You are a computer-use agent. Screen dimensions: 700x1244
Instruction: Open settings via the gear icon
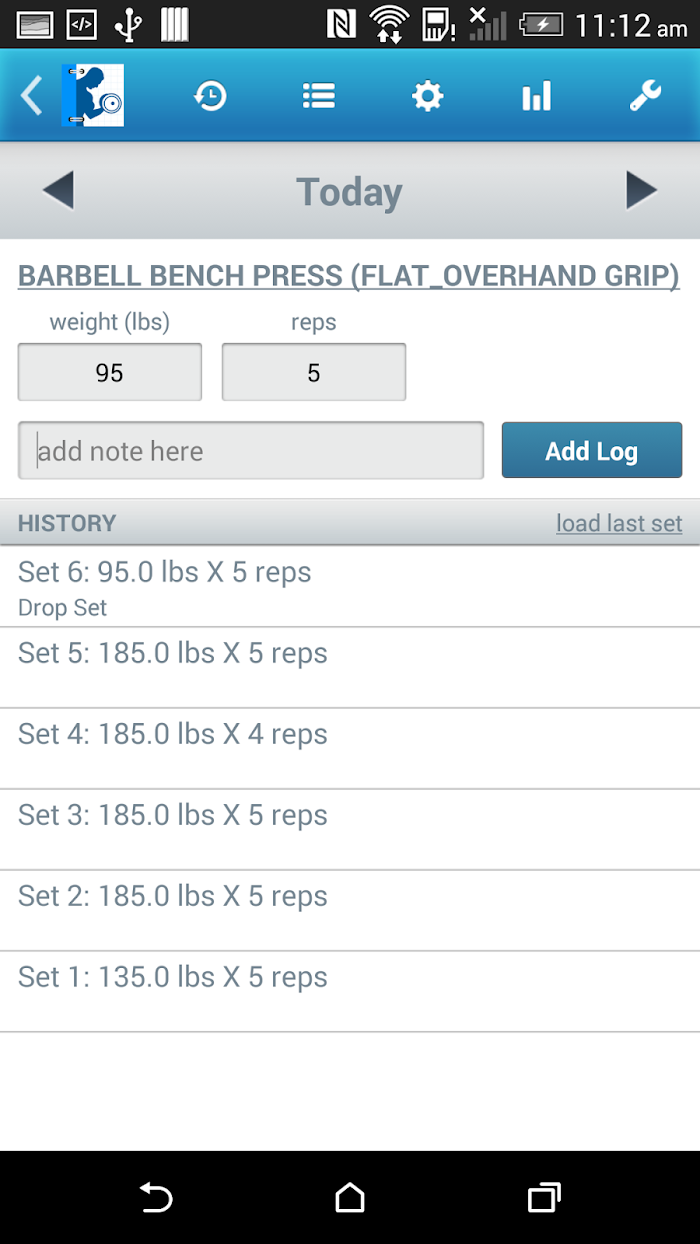point(427,96)
